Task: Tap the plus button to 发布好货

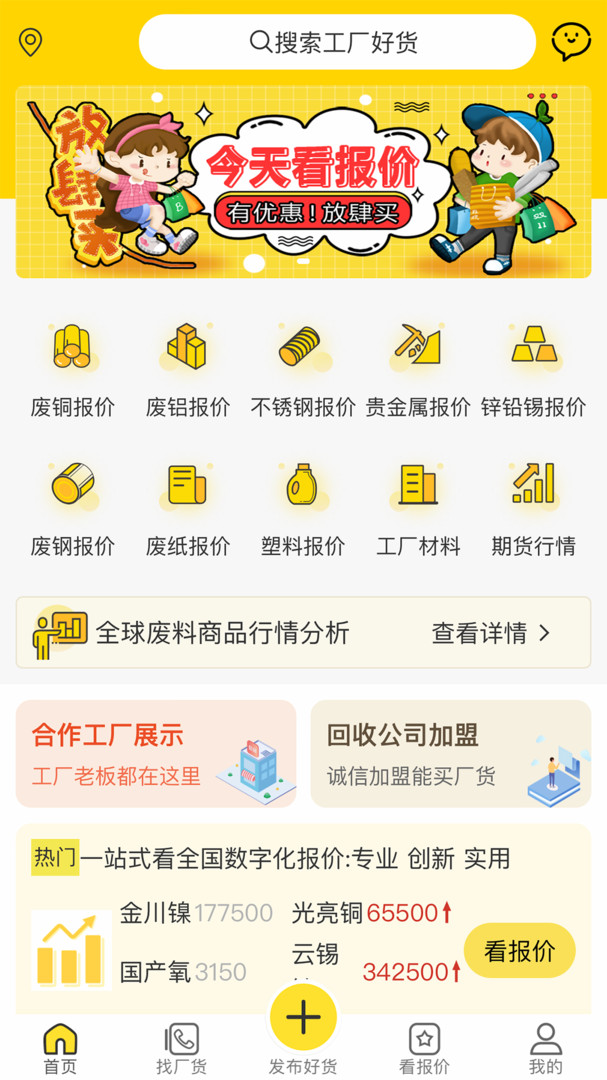Action: point(303,1018)
